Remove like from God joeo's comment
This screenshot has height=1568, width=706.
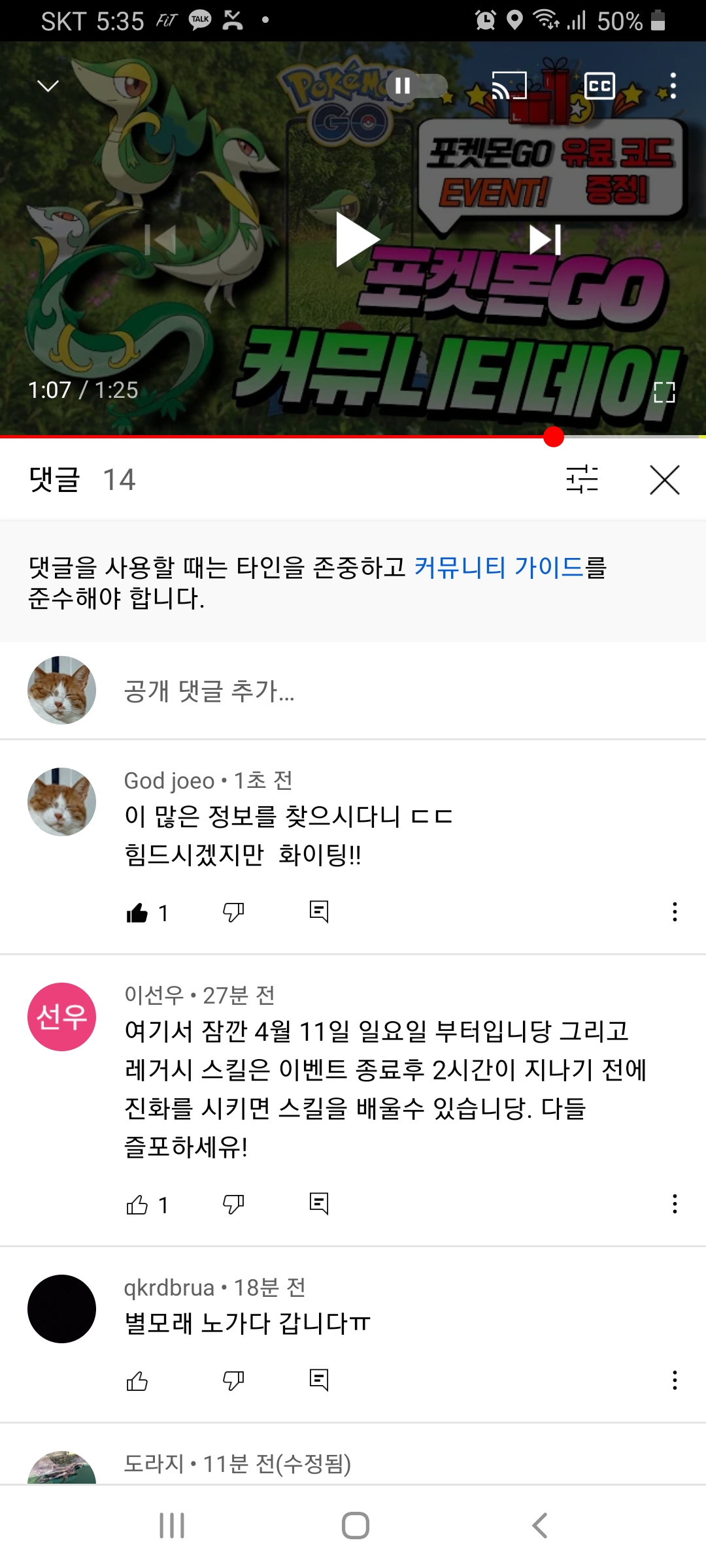pyautogui.click(x=137, y=912)
